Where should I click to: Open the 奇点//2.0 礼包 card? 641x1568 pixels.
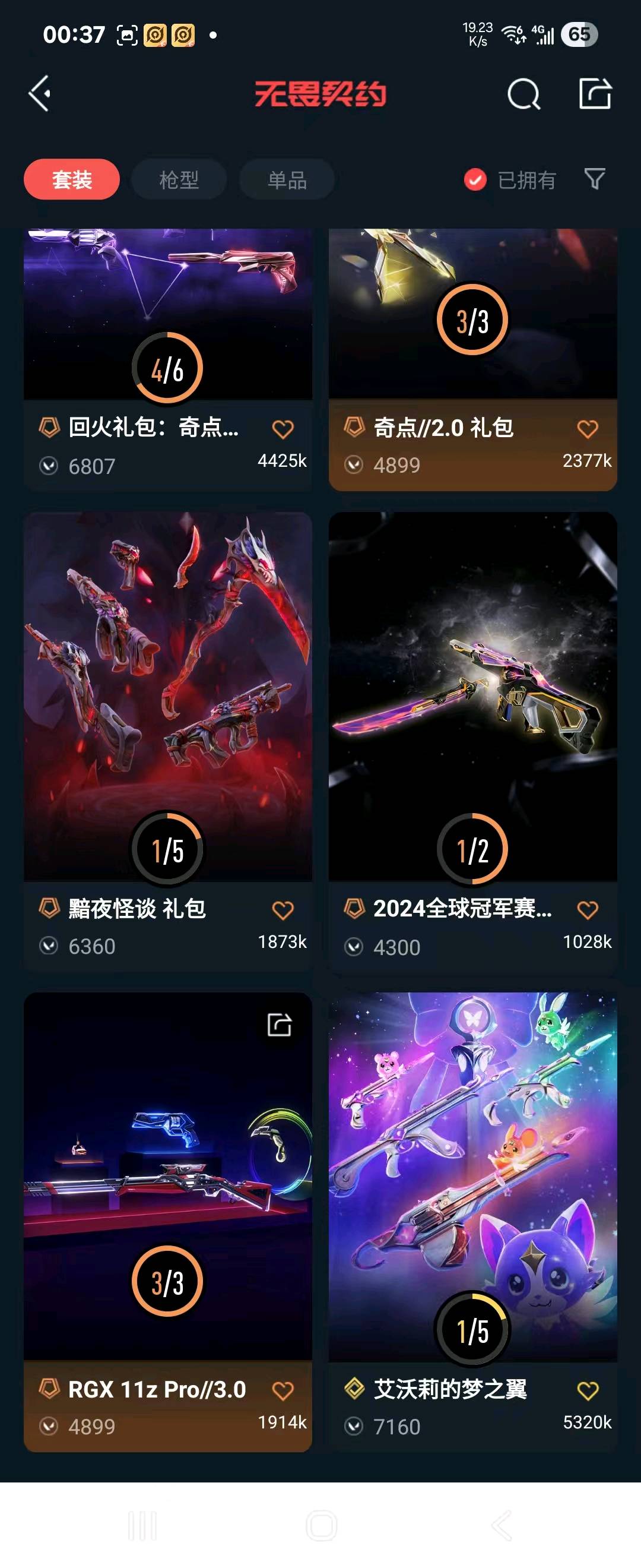click(472, 317)
